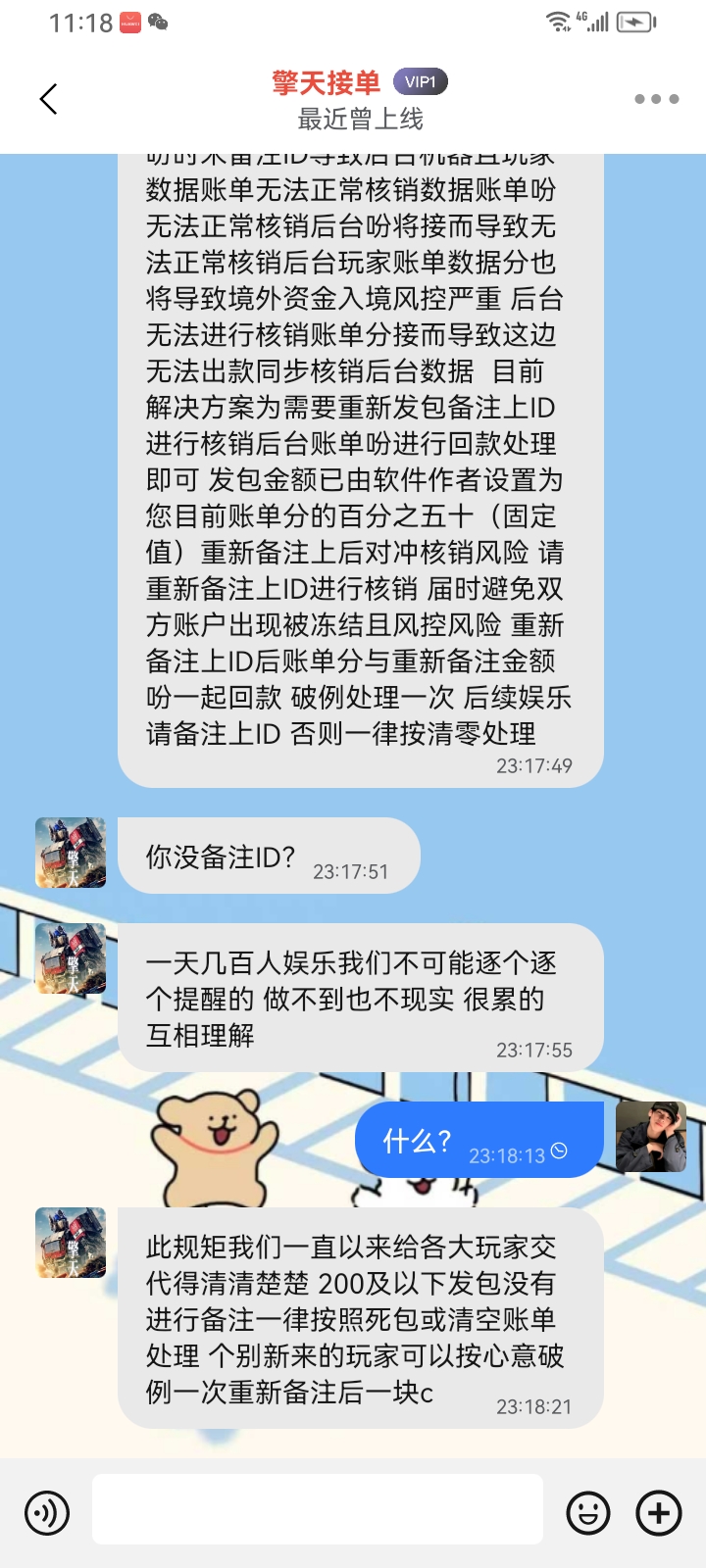Image resolution: width=706 pixels, height=1568 pixels.
Task: Switch to voice message input
Action: point(46,1513)
